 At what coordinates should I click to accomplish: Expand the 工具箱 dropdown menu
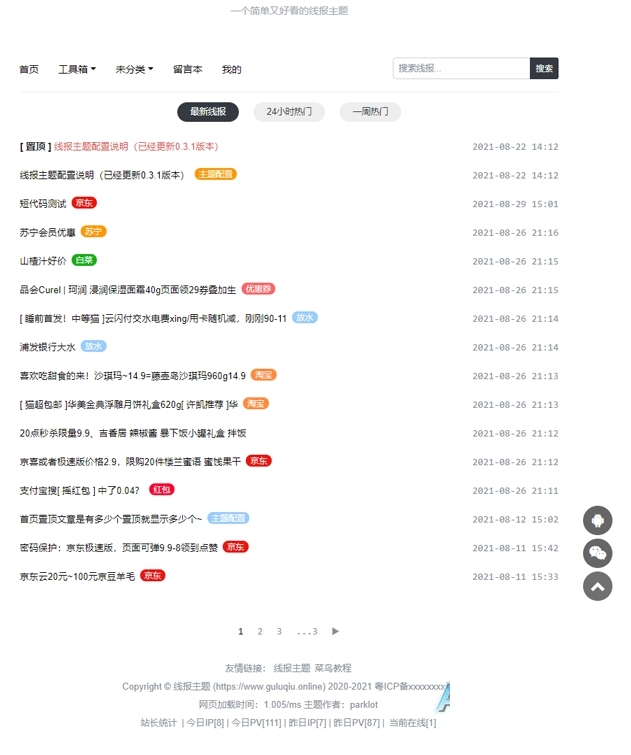point(77,69)
